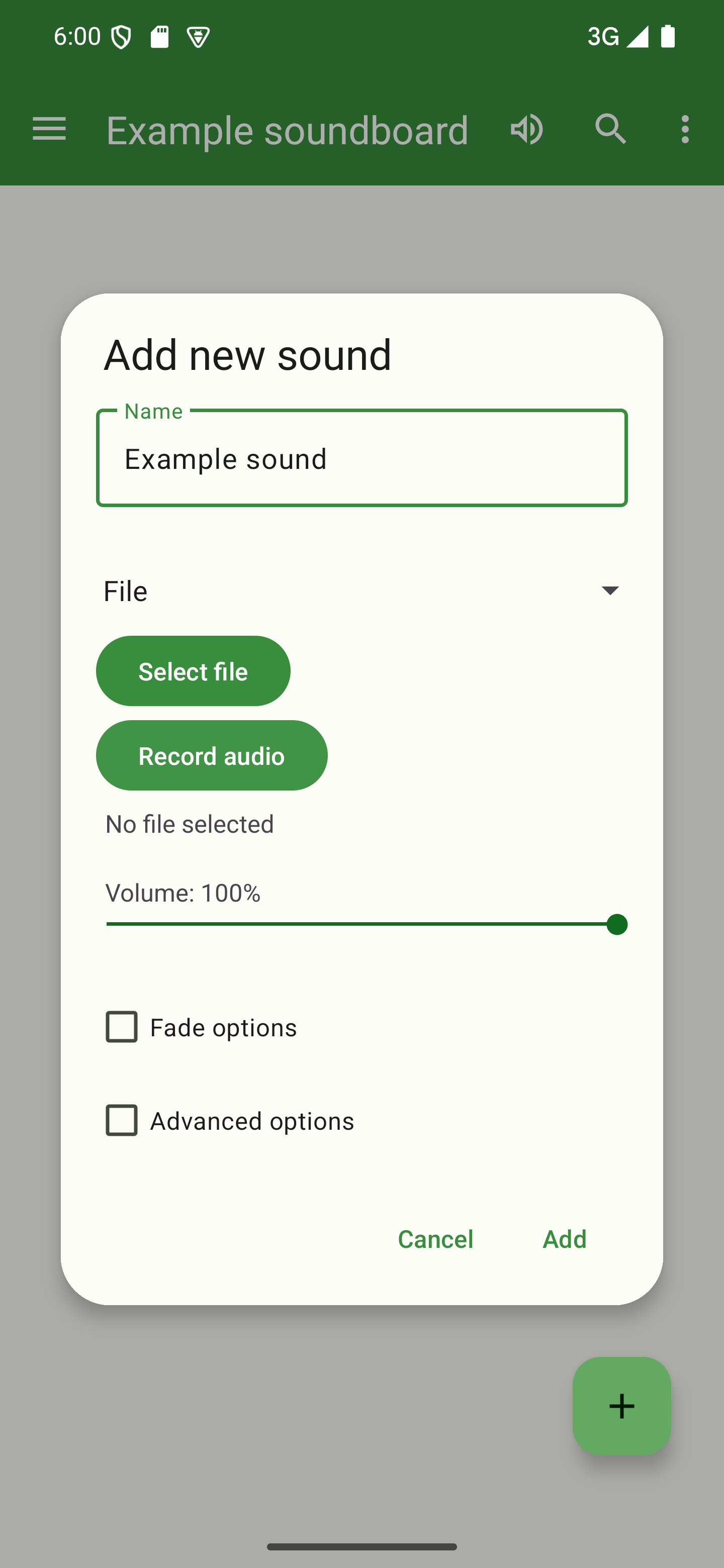Start recording with Record audio

(211, 755)
